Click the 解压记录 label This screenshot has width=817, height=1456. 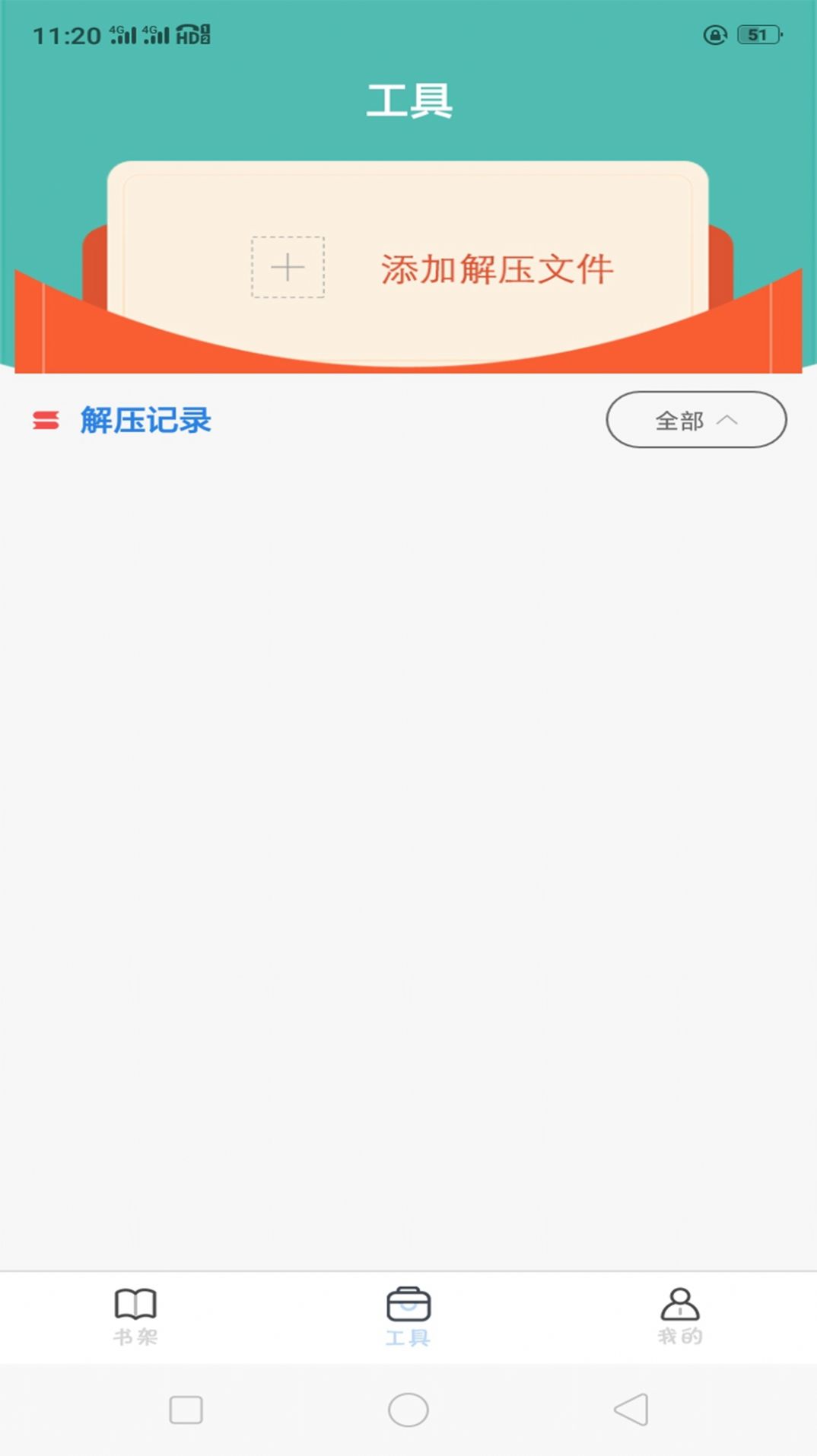pyautogui.click(x=145, y=420)
